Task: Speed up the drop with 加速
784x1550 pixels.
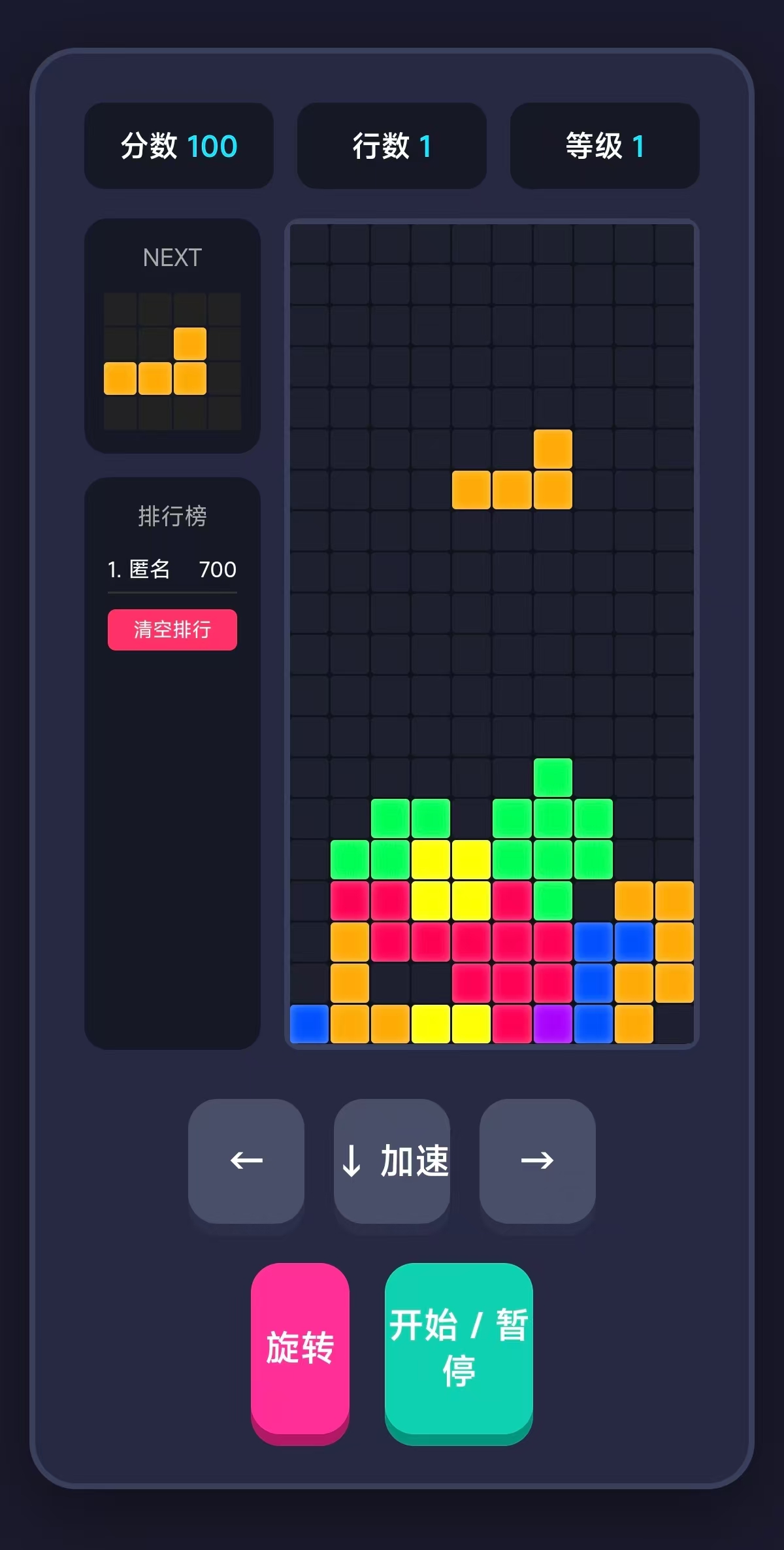Action: pyautogui.click(x=392, y=1160)
